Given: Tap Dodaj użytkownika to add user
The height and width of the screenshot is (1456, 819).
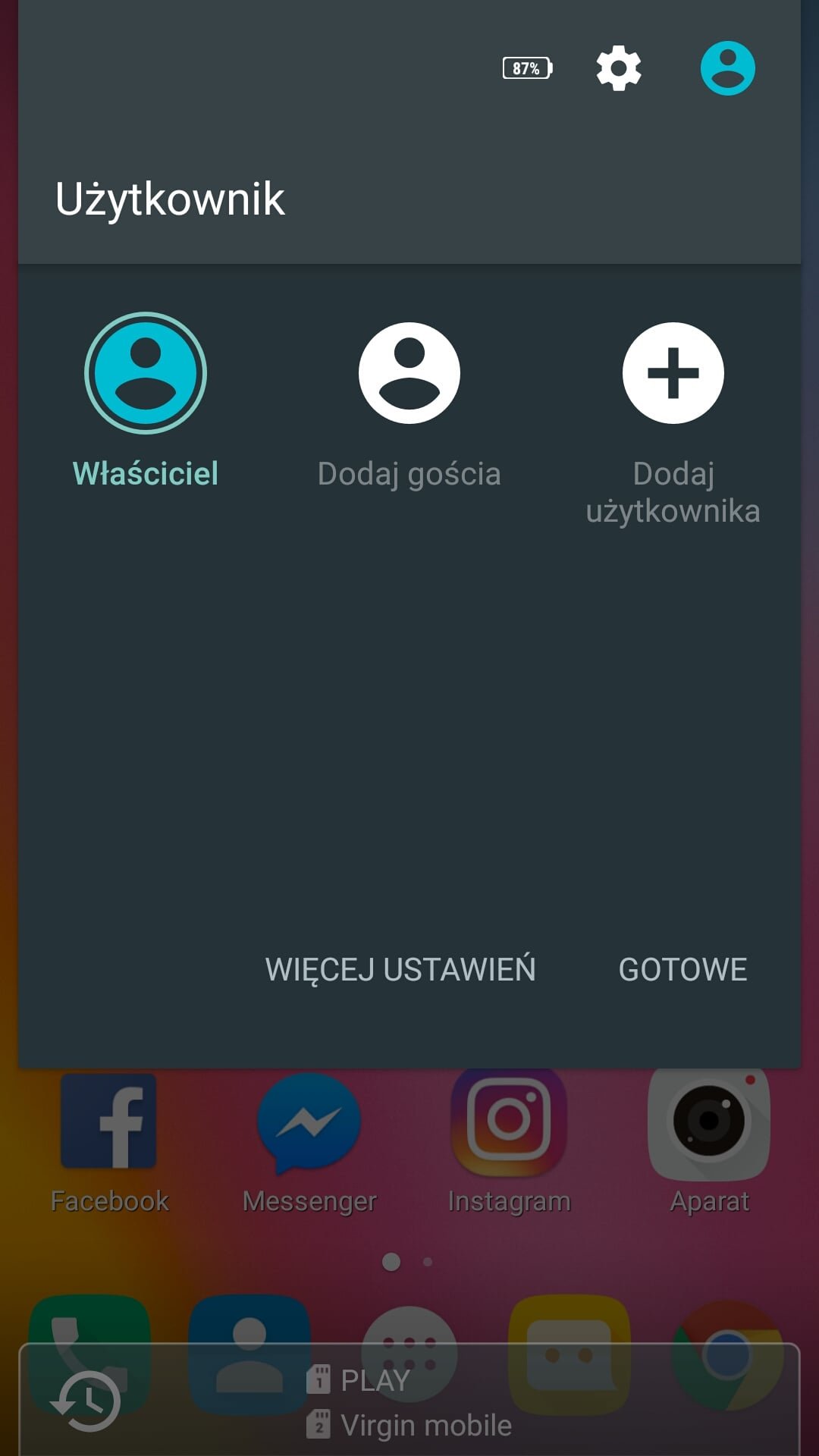Looking at the screenshot, I should [x=673, y=425].
